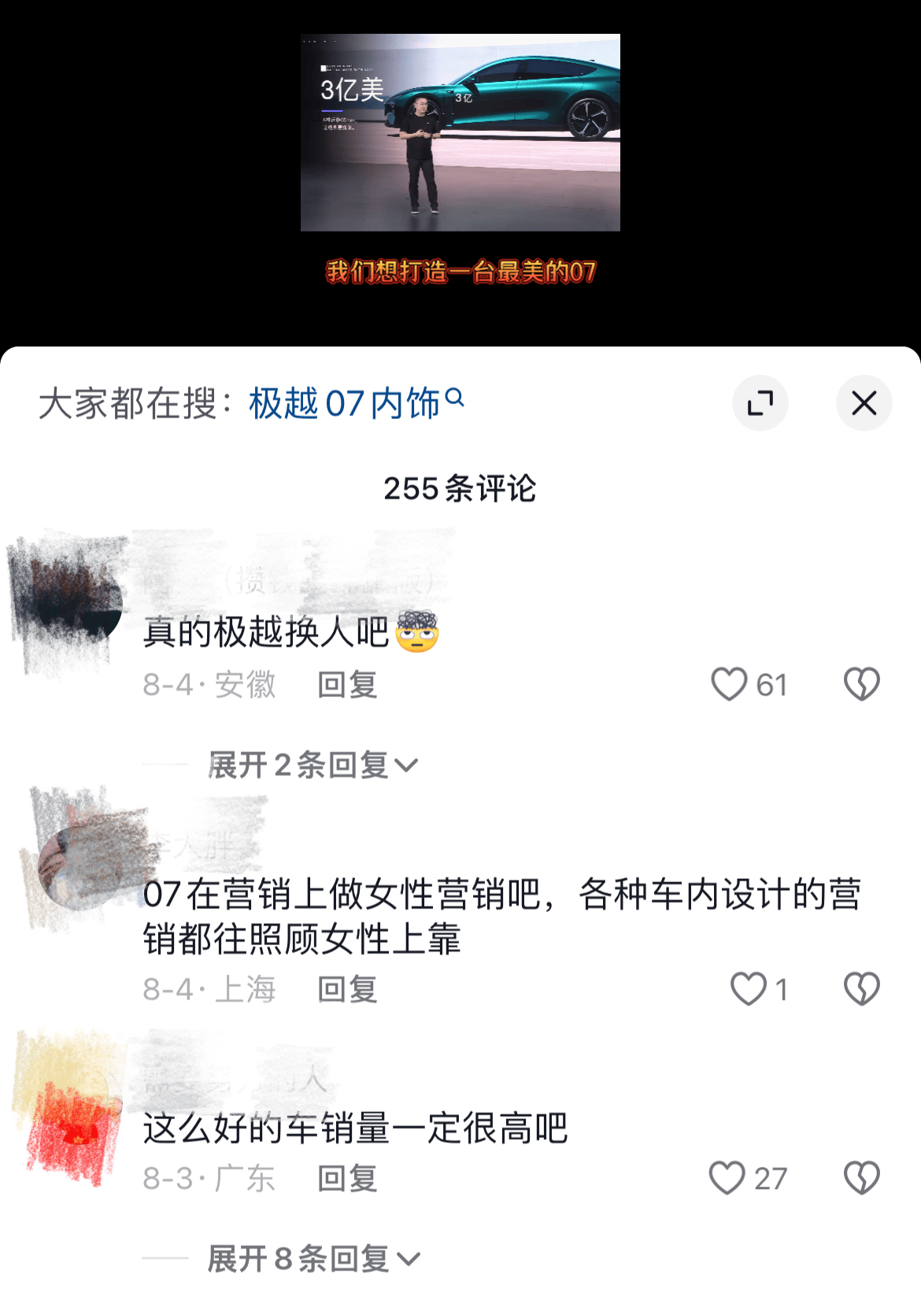Like the comment 这么好的车销量一定很高吧

[x=727, y=1178]
